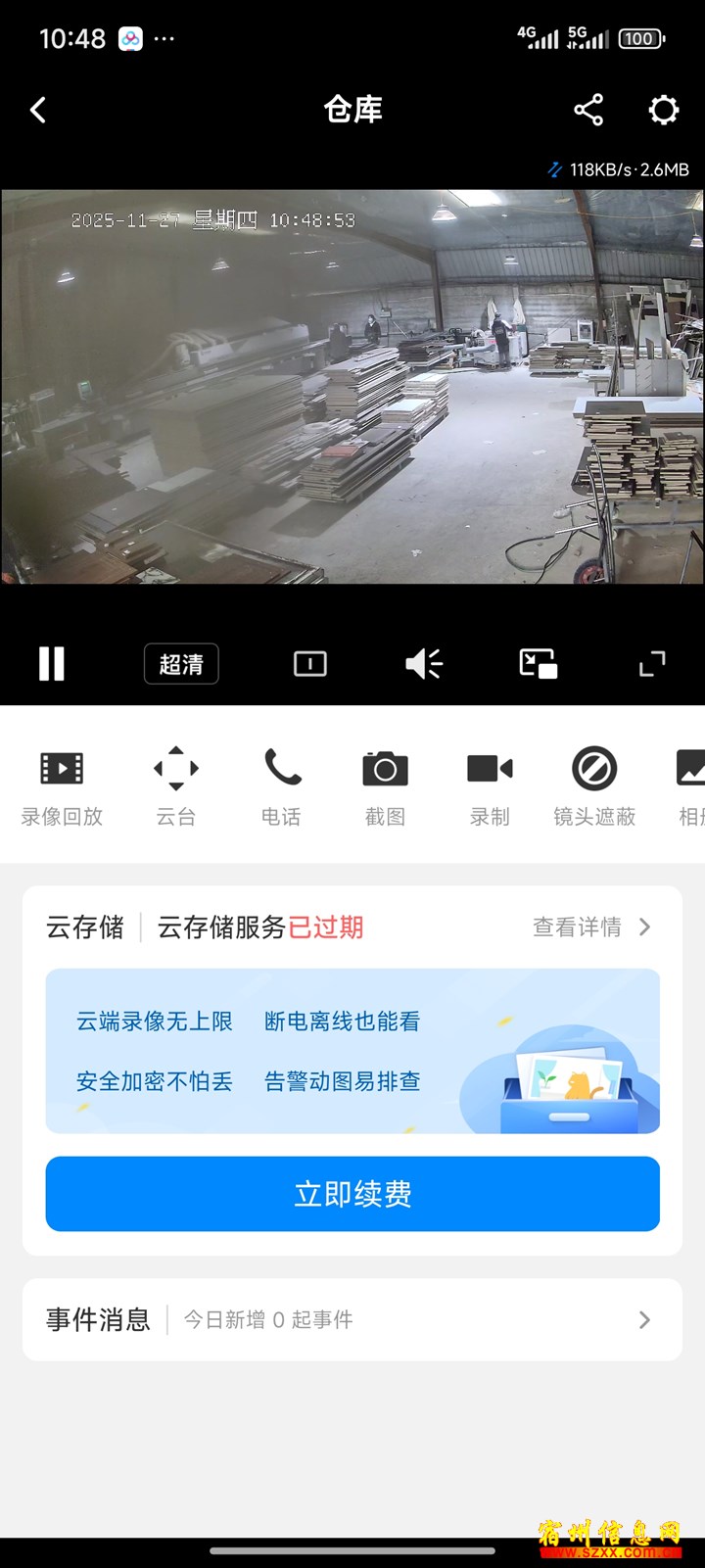The height and width of the screenshot is (1568, 705).
Task: Go back from the 仓库 camera page
Action: 38,110
